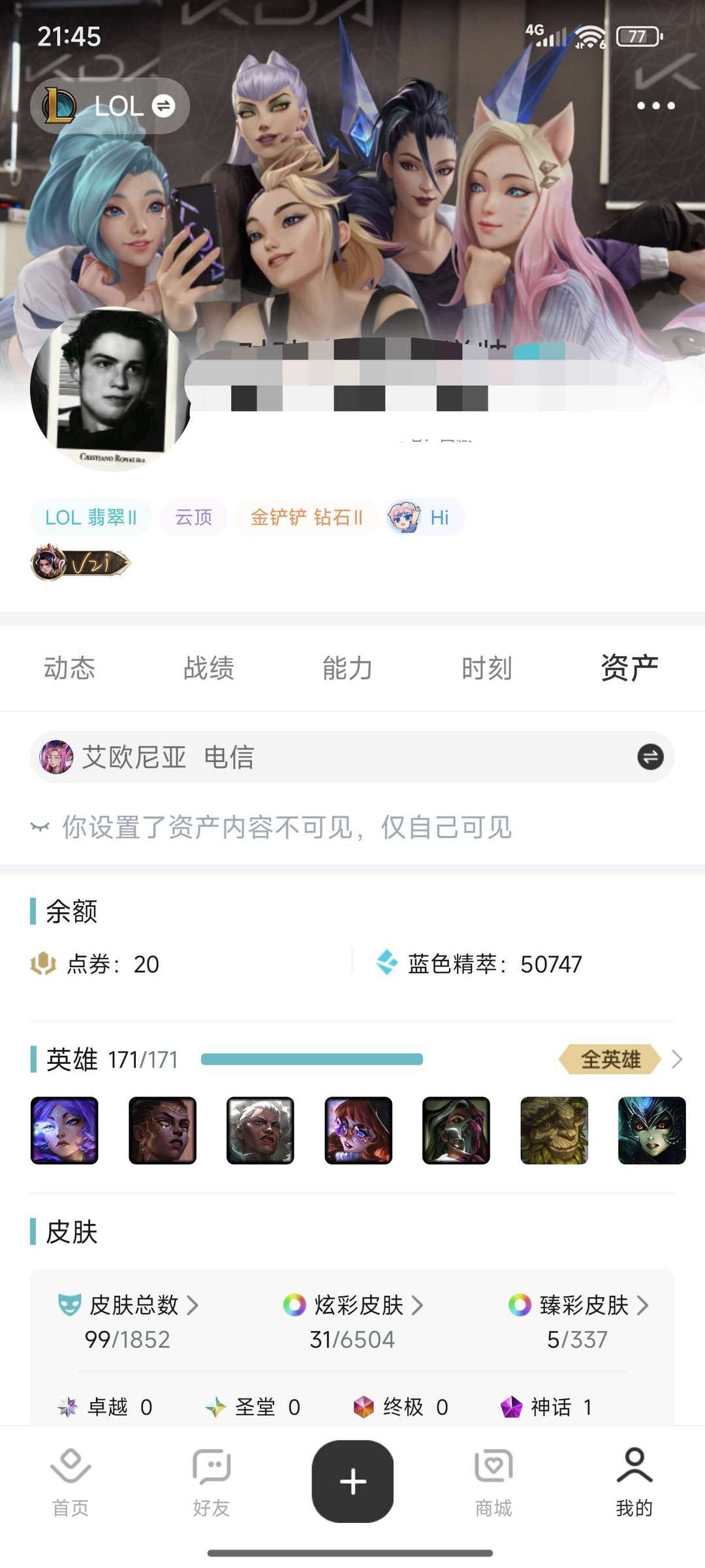Open the 商城 store tab
This screenshot has width=705, height=1568.
pyautogui.click(x=493, y=1482)
